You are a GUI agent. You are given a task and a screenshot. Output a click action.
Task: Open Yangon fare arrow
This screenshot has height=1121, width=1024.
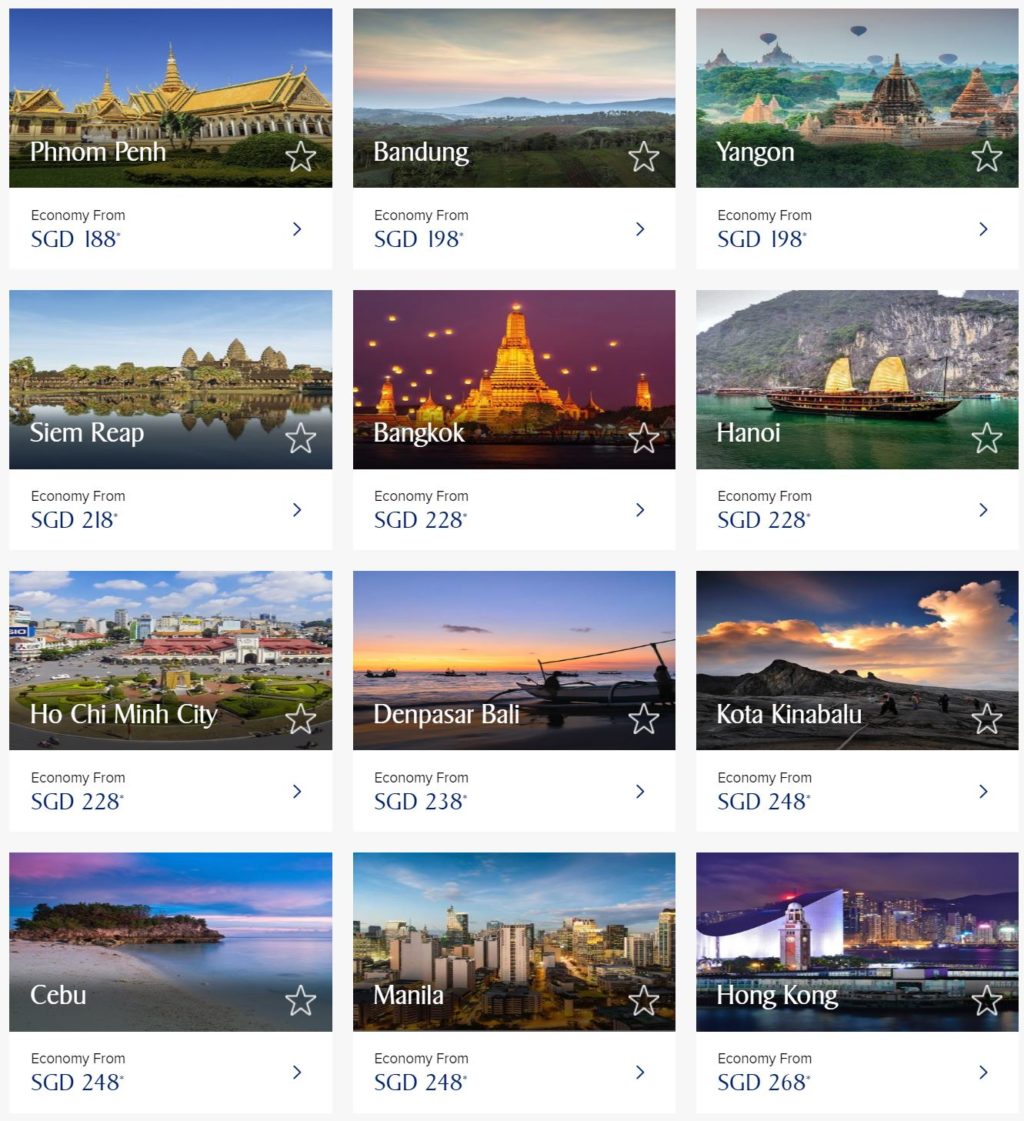(x=983, y=229)
